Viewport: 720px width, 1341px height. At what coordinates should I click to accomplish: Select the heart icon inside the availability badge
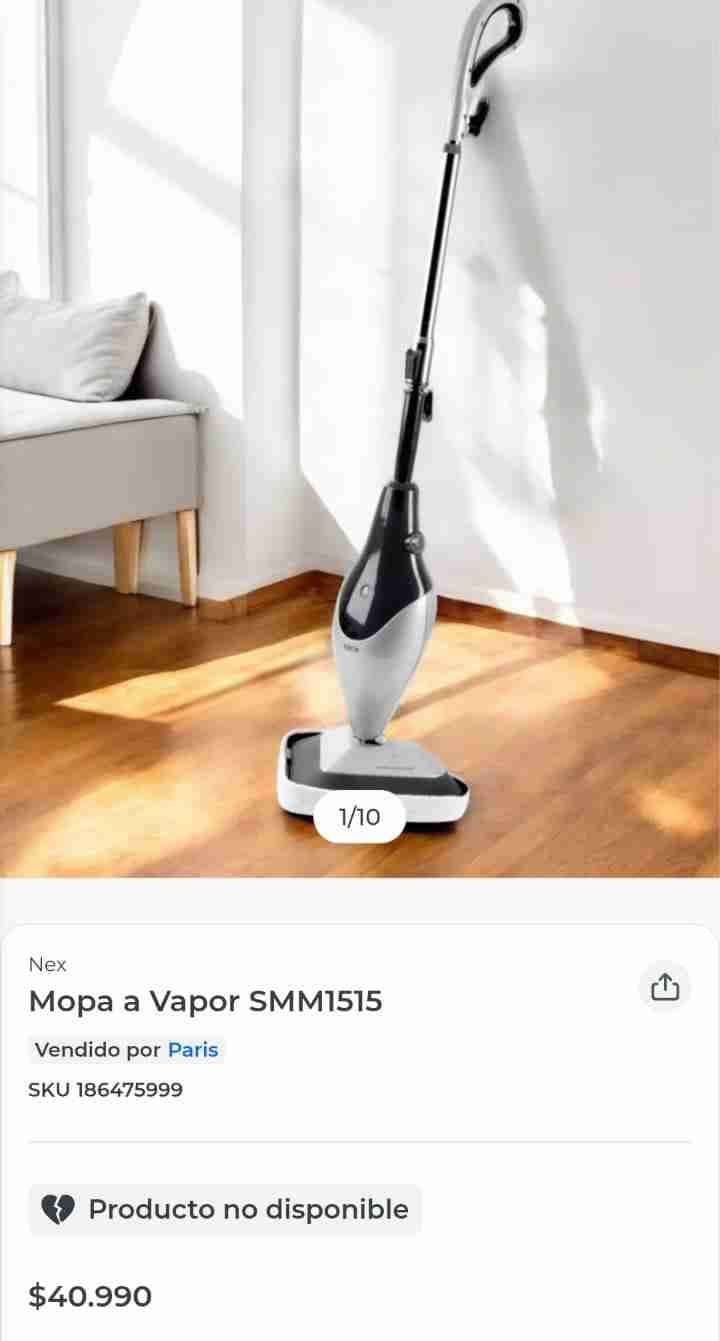60,1209
